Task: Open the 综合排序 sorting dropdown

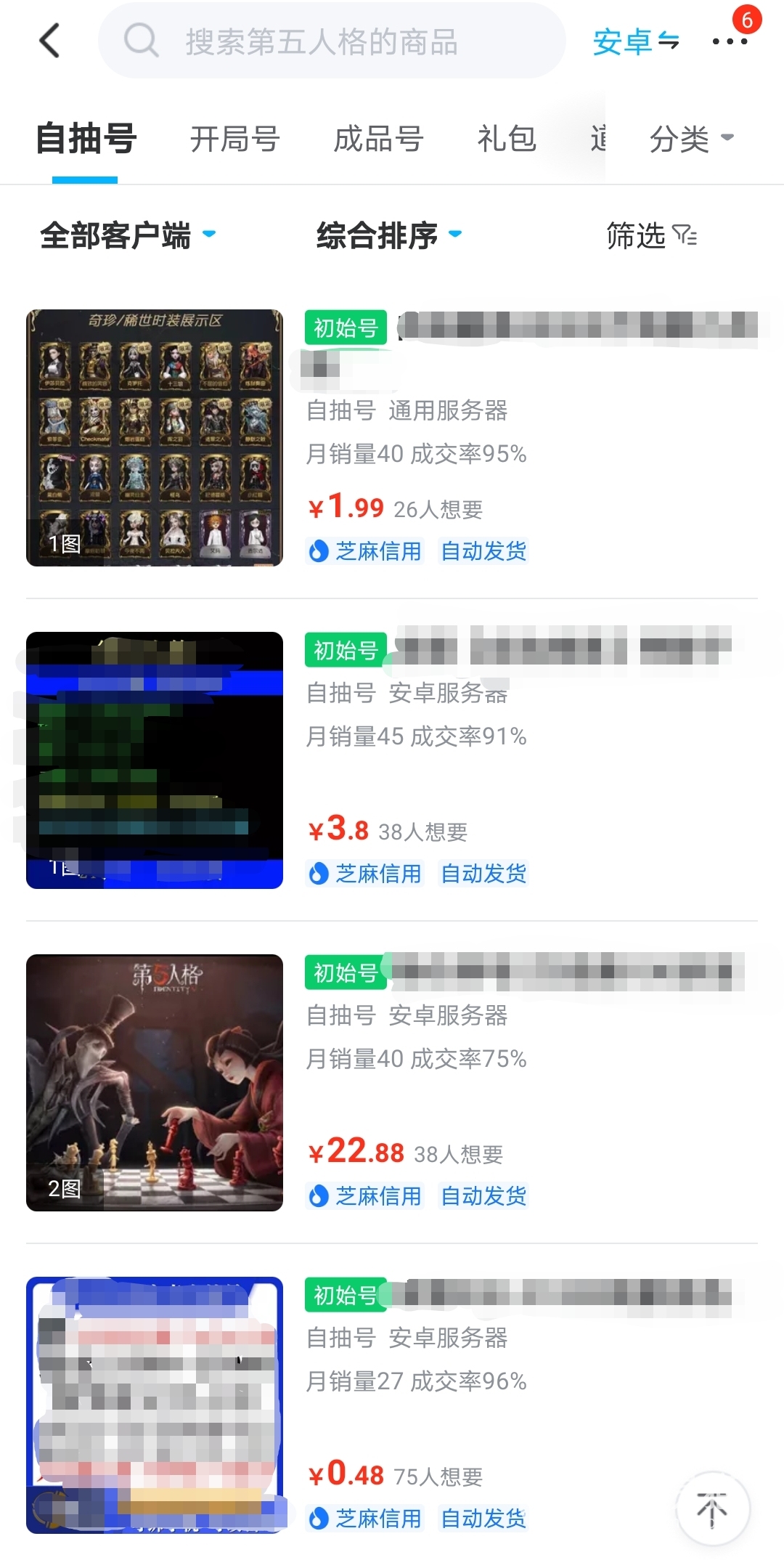Action: tap(388, 235)
